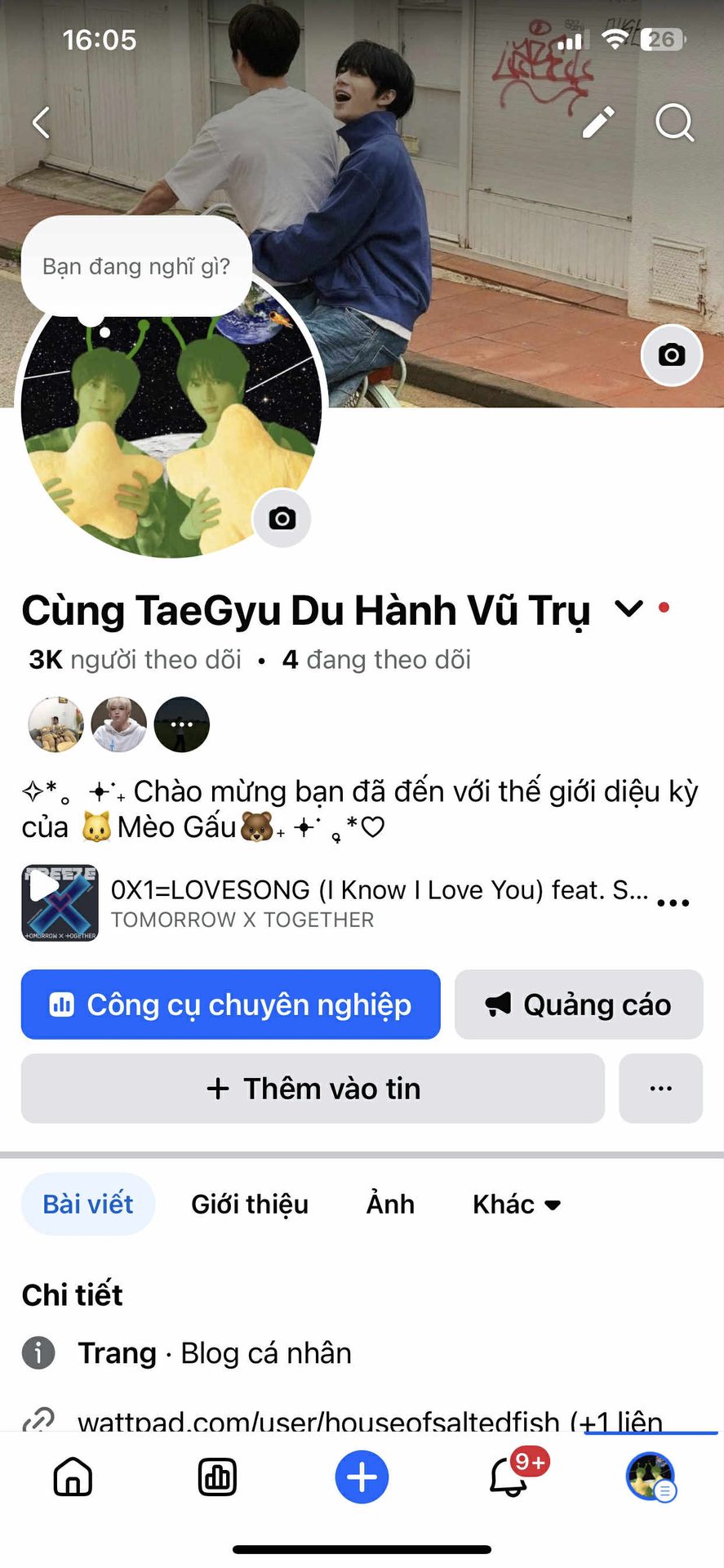The image size is (724, 1568).
Task: Open options for the pinned song
Action: 673,903
